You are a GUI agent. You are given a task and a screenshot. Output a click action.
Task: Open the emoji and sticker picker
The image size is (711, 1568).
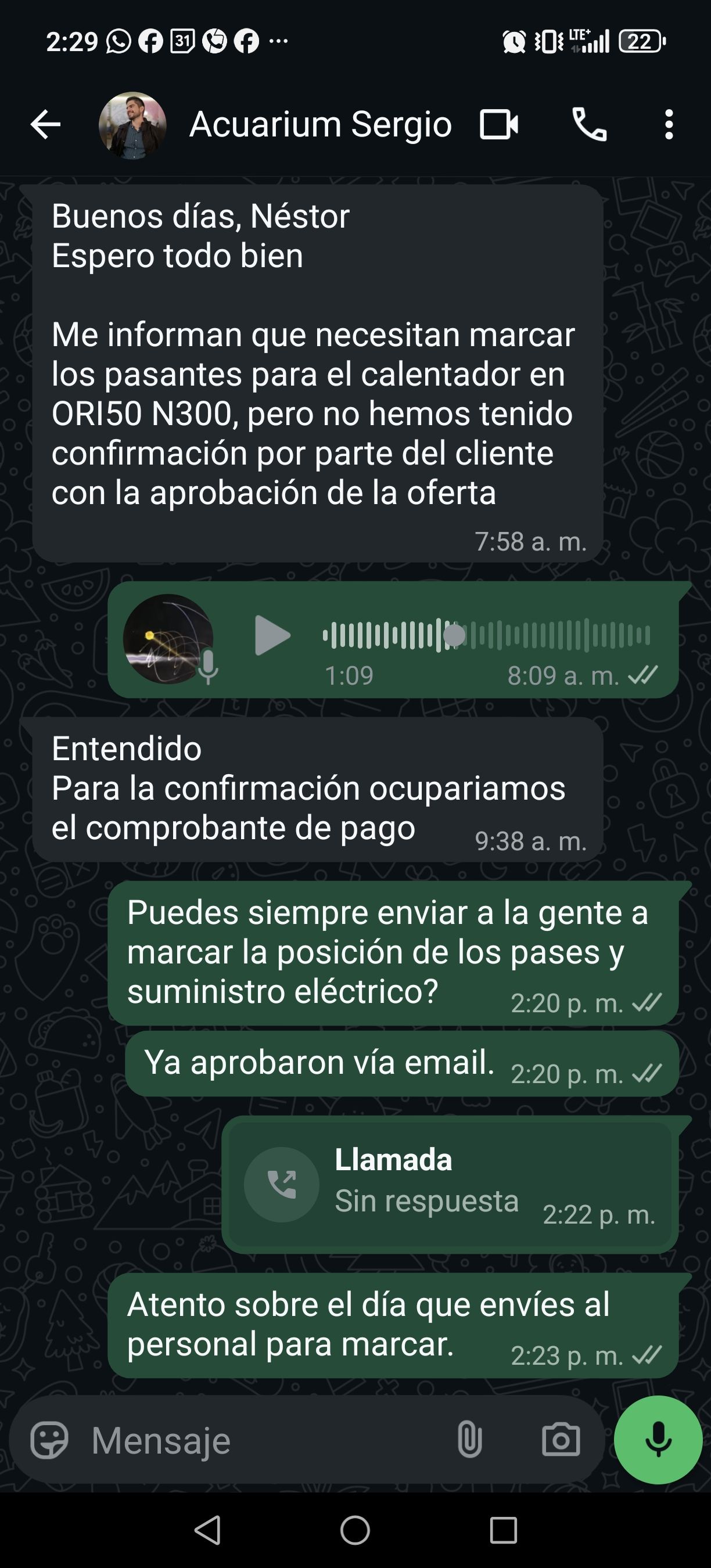point(49,1440)
